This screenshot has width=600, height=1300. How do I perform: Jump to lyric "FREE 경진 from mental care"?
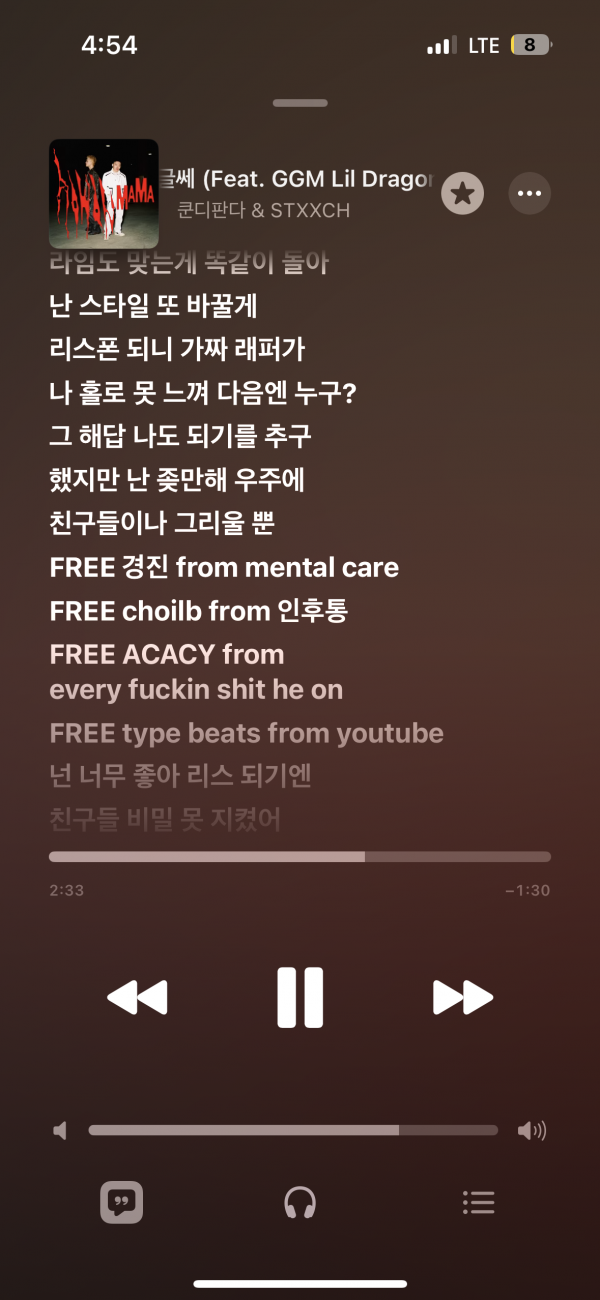click(x=224, y=568)
